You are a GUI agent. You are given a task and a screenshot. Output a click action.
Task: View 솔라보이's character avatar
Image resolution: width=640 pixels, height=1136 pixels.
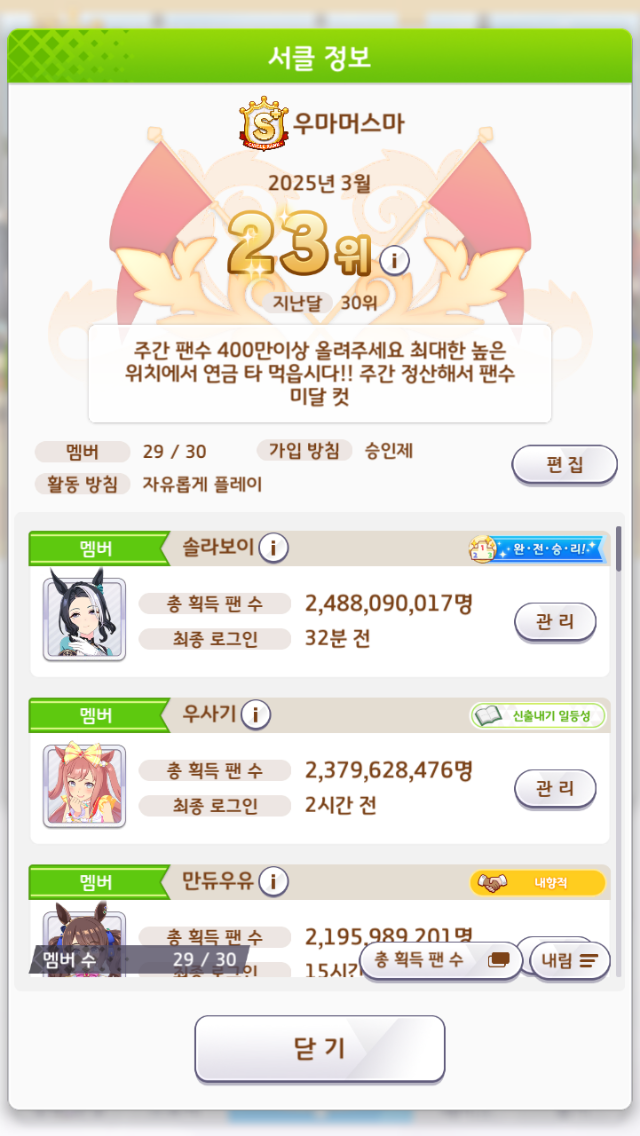click(x=84, y=619)
